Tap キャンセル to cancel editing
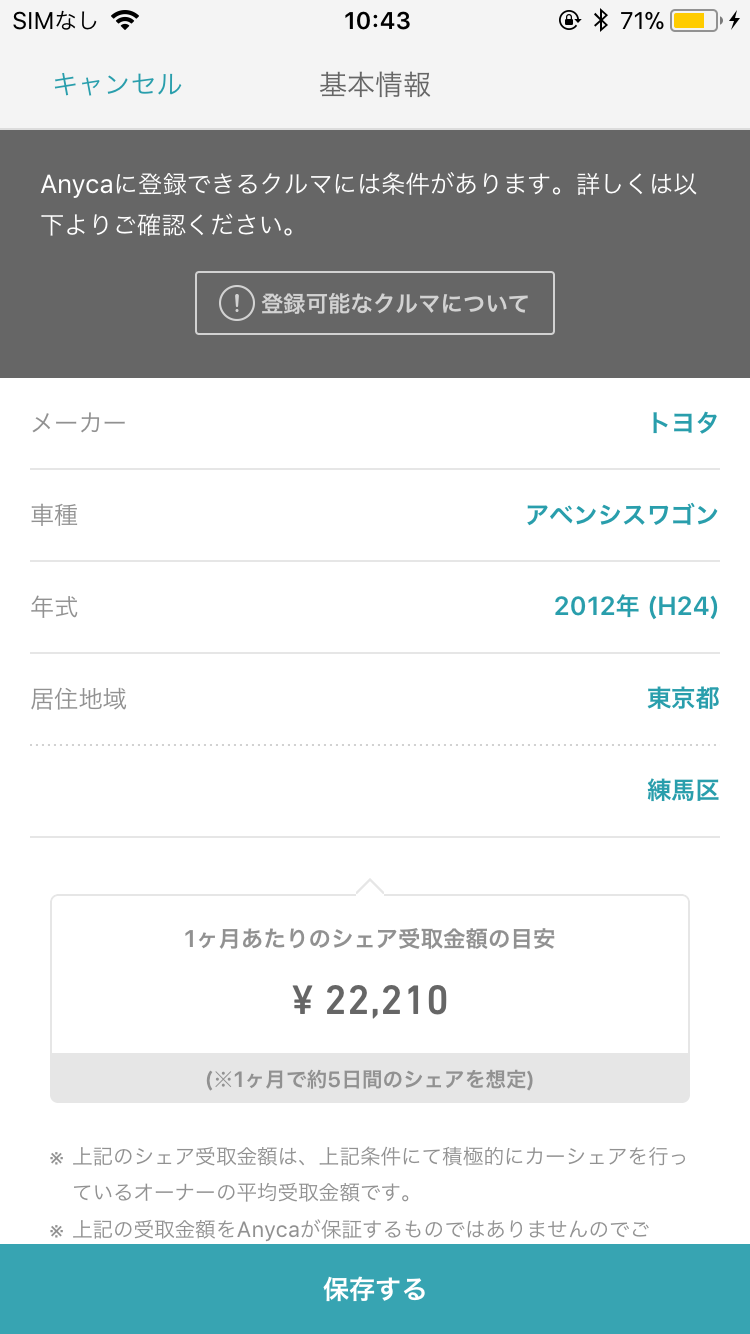750x1334 pixels. [117, 85]
